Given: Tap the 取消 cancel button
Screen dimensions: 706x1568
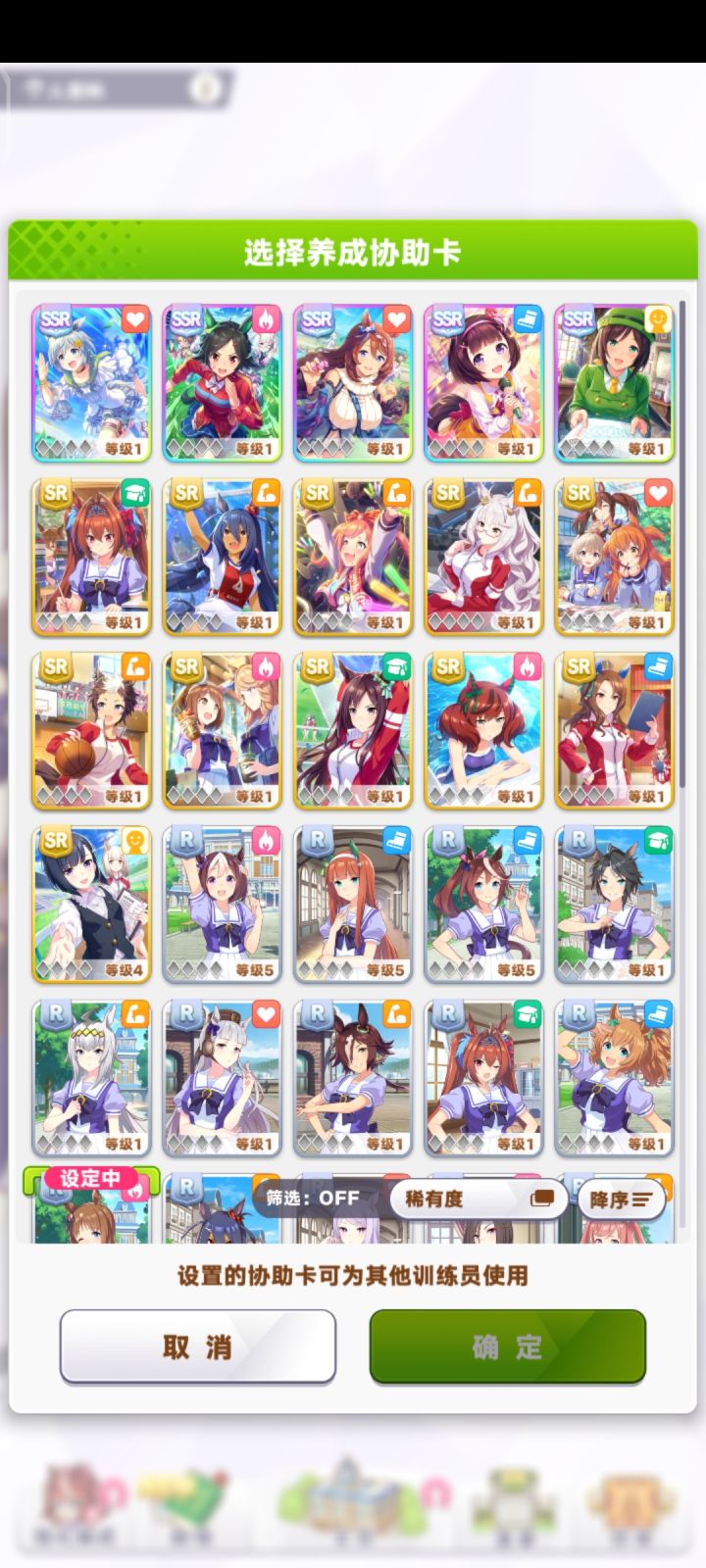Looking at the screenshot, I should 198,1347.
